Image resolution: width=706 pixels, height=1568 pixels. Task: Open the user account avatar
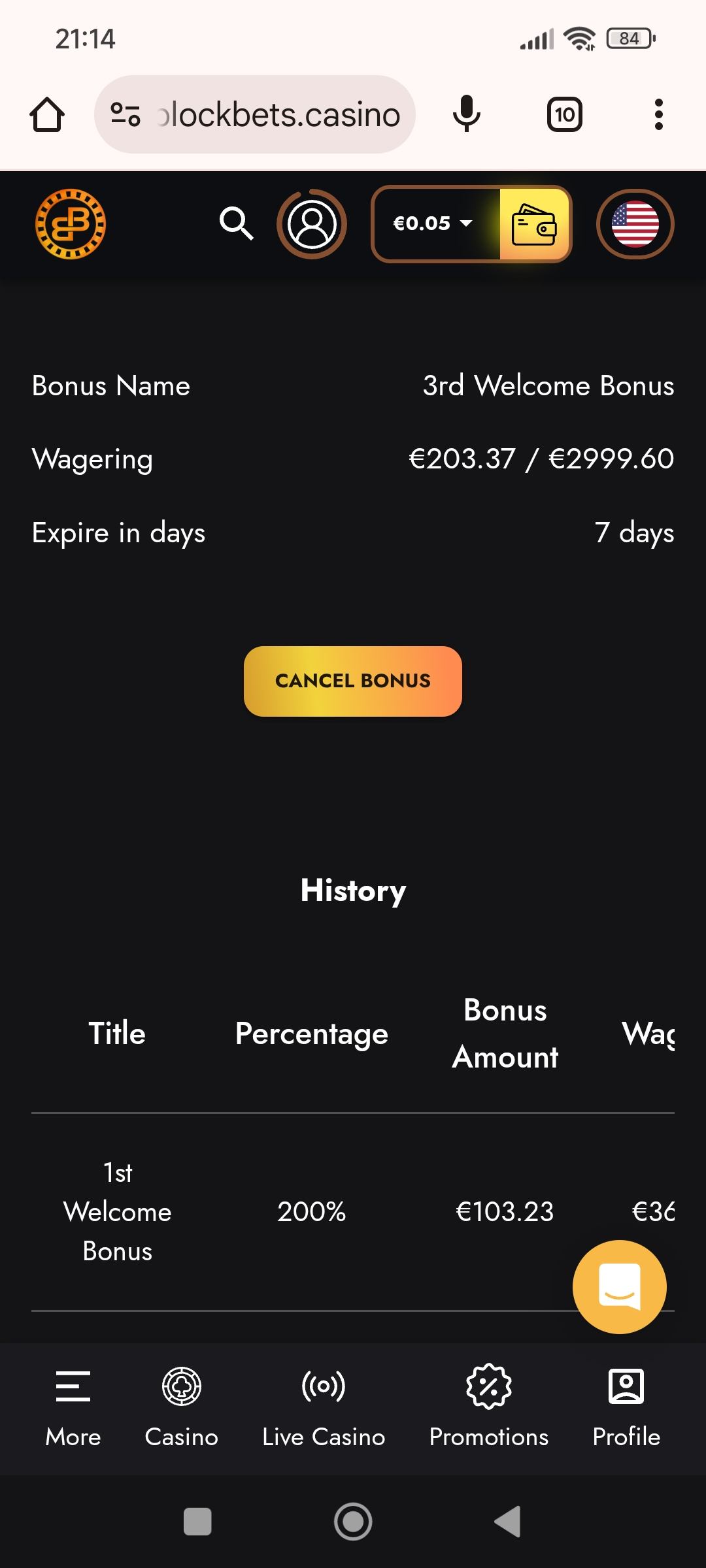(x=312, y=224)
